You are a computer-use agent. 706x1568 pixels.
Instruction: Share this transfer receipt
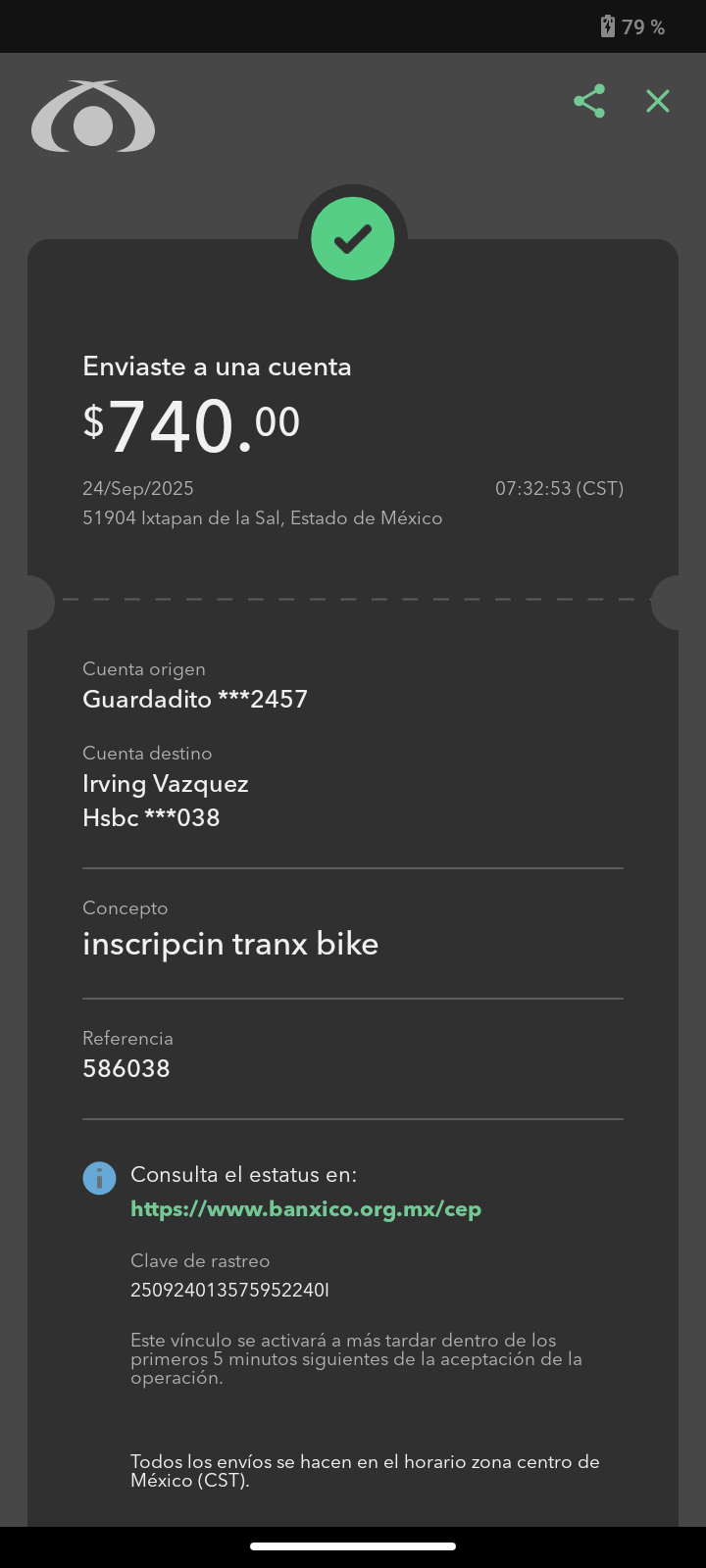pyautogui.click(x=589, y=101)
